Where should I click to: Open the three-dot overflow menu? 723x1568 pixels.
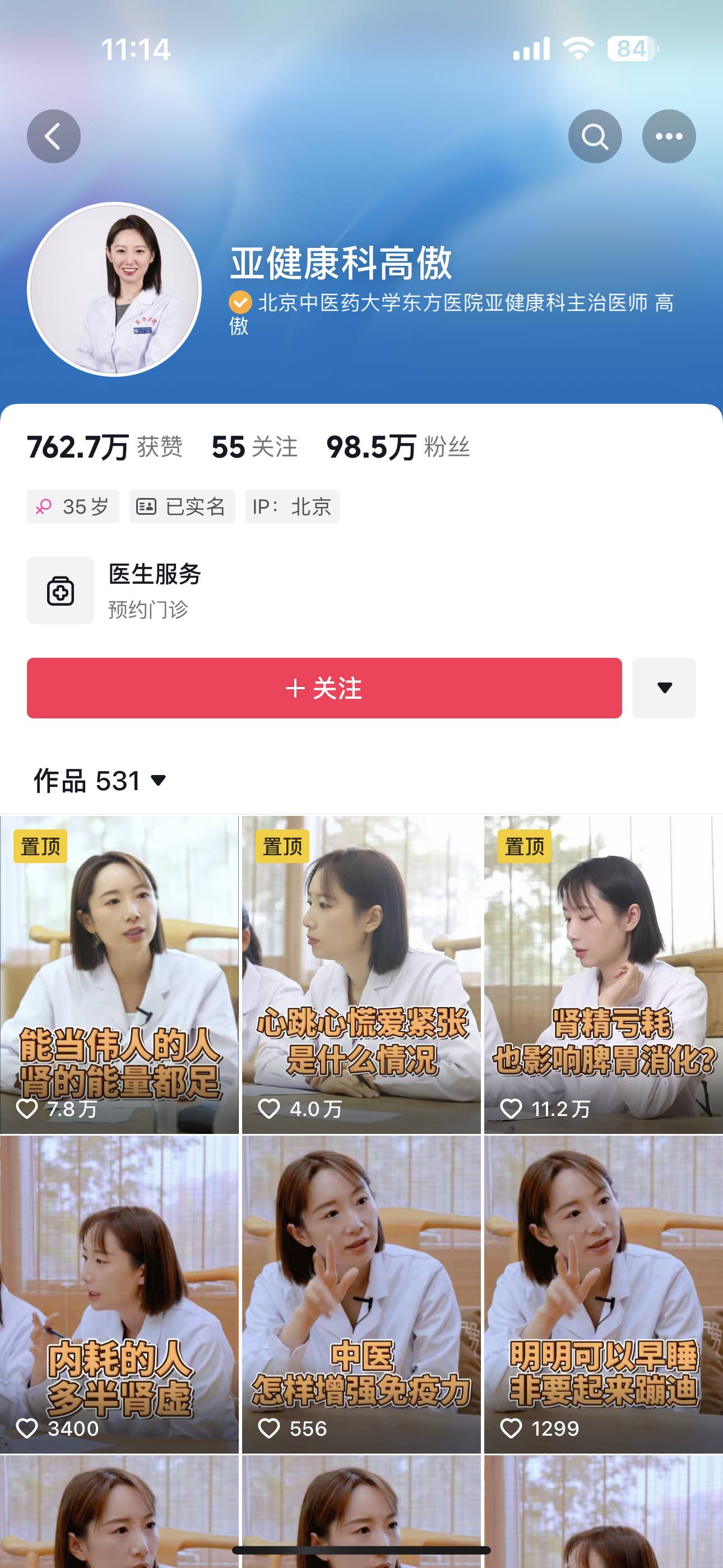click(x=669, y=136)
